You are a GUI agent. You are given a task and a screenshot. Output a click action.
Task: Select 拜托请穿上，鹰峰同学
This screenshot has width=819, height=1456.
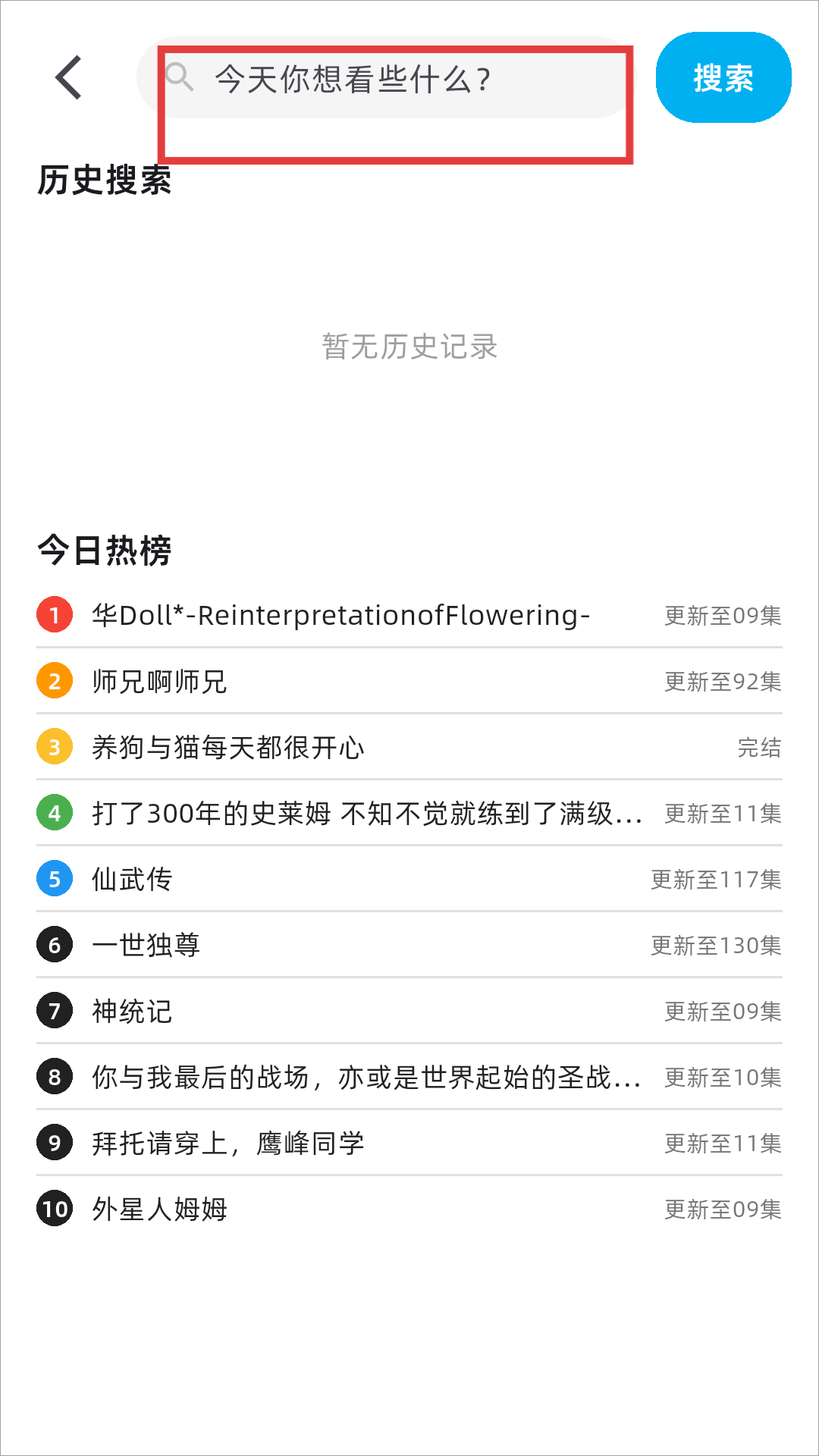click(x=409, y=1143)
